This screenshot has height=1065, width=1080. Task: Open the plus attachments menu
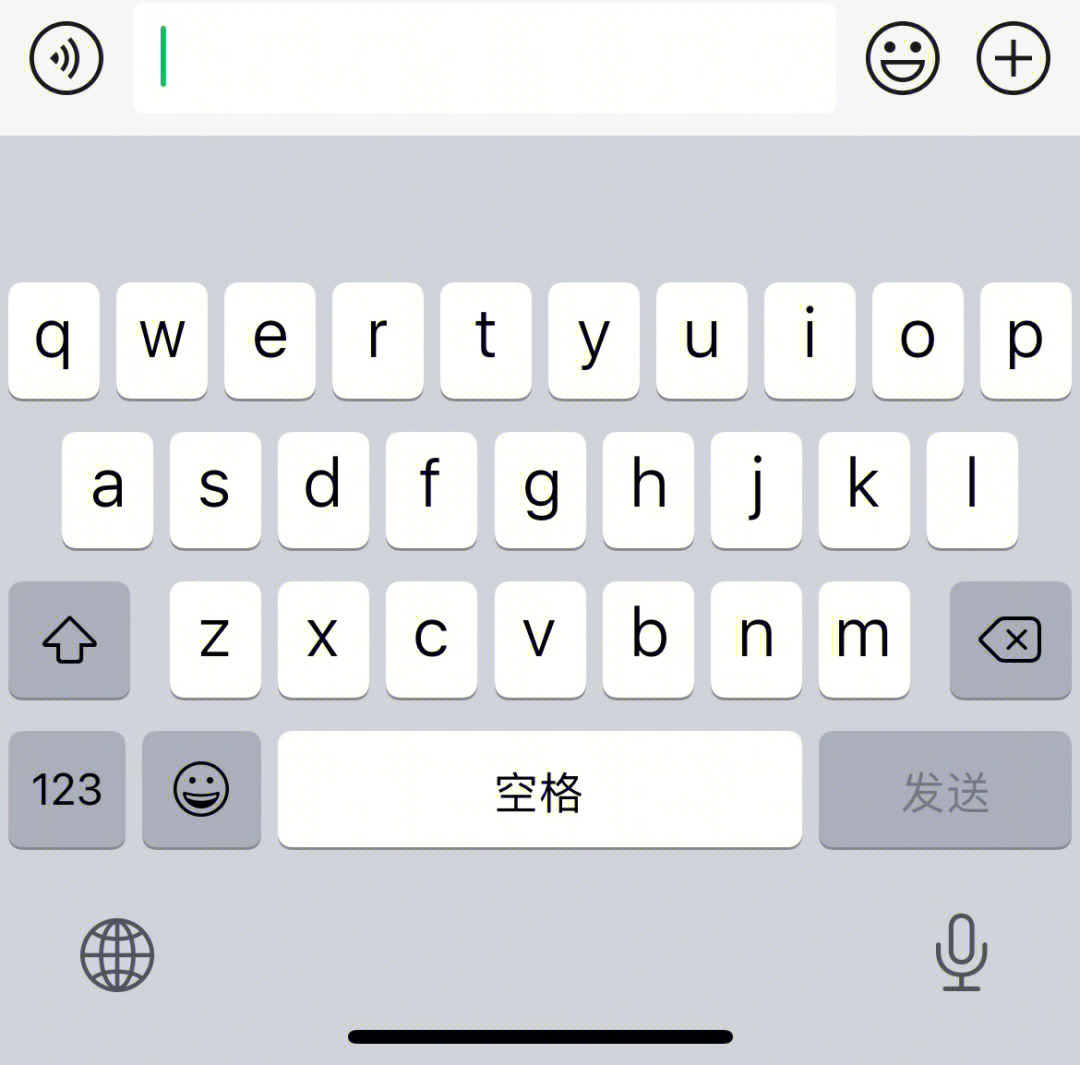pyautogui.click(x=1012, y=58)
